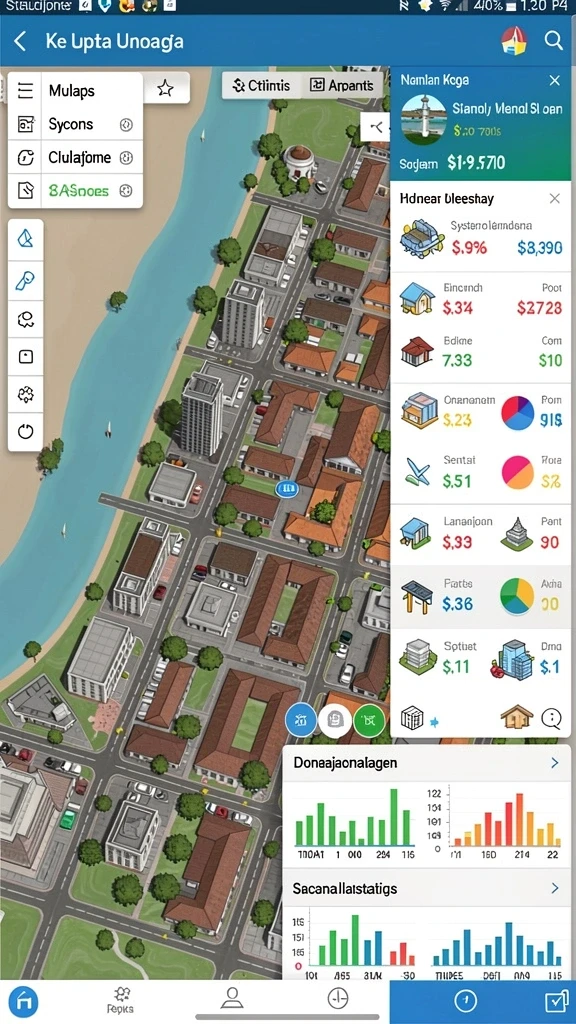Image resolution: width=576 pixels, height=1024 pixels.
Task: Tap the star favorite button
Action: tap(165, 88)
